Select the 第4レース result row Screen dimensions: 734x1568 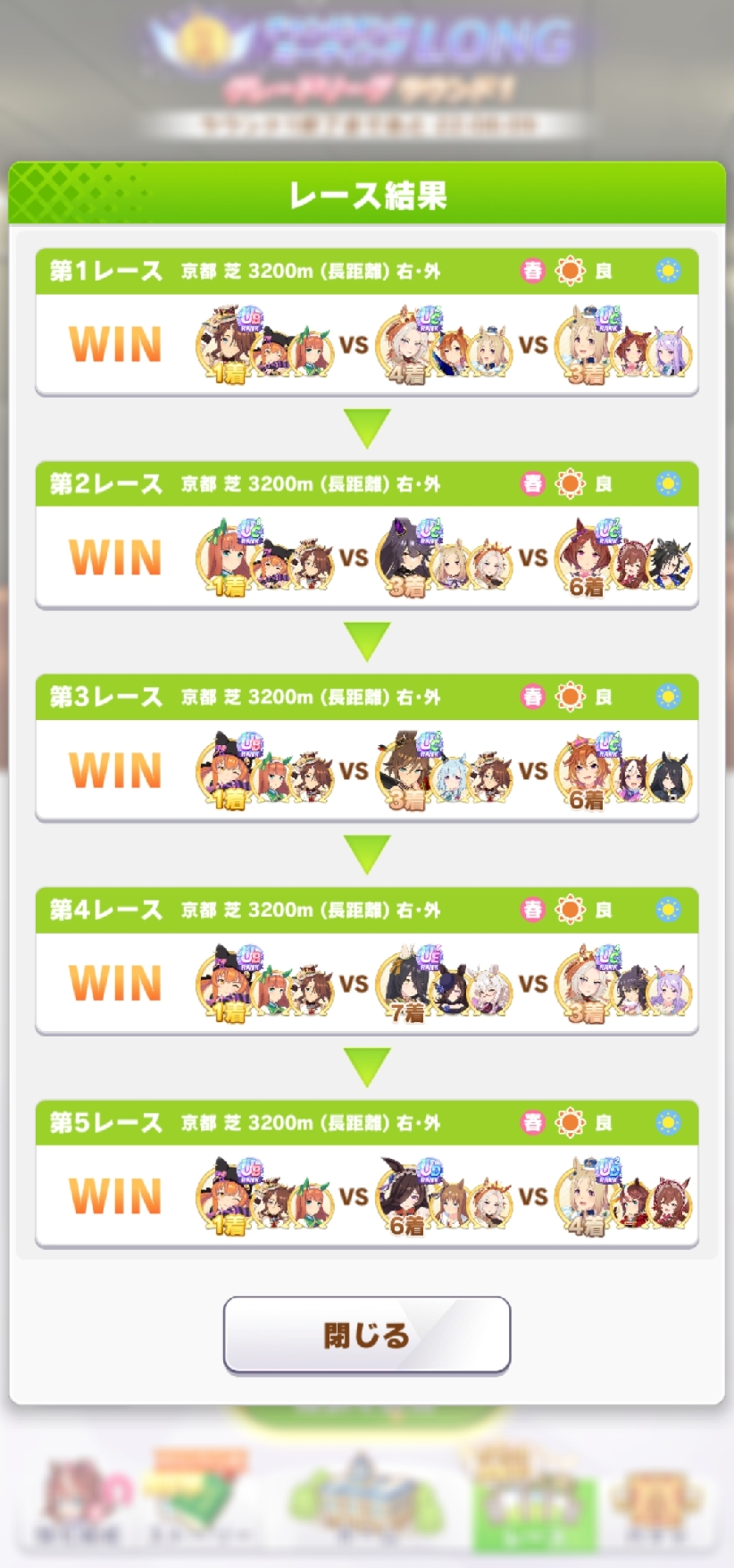coord(366,961)
